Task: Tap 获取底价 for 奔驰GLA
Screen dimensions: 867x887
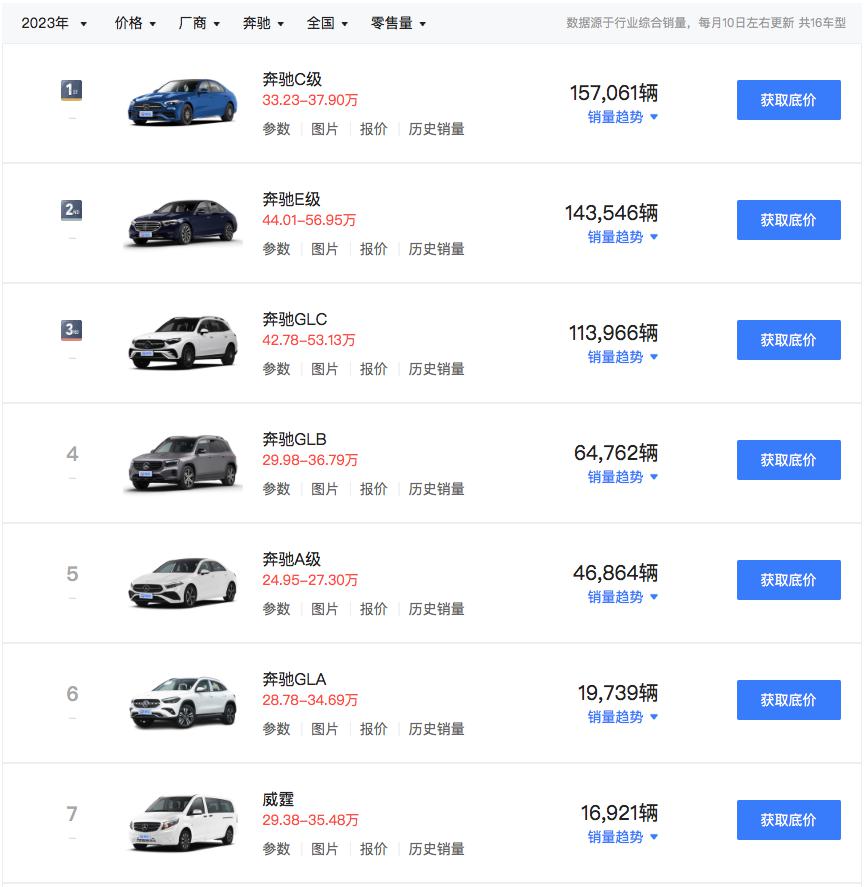Action: pyautogui.click(x=788, y=700)
